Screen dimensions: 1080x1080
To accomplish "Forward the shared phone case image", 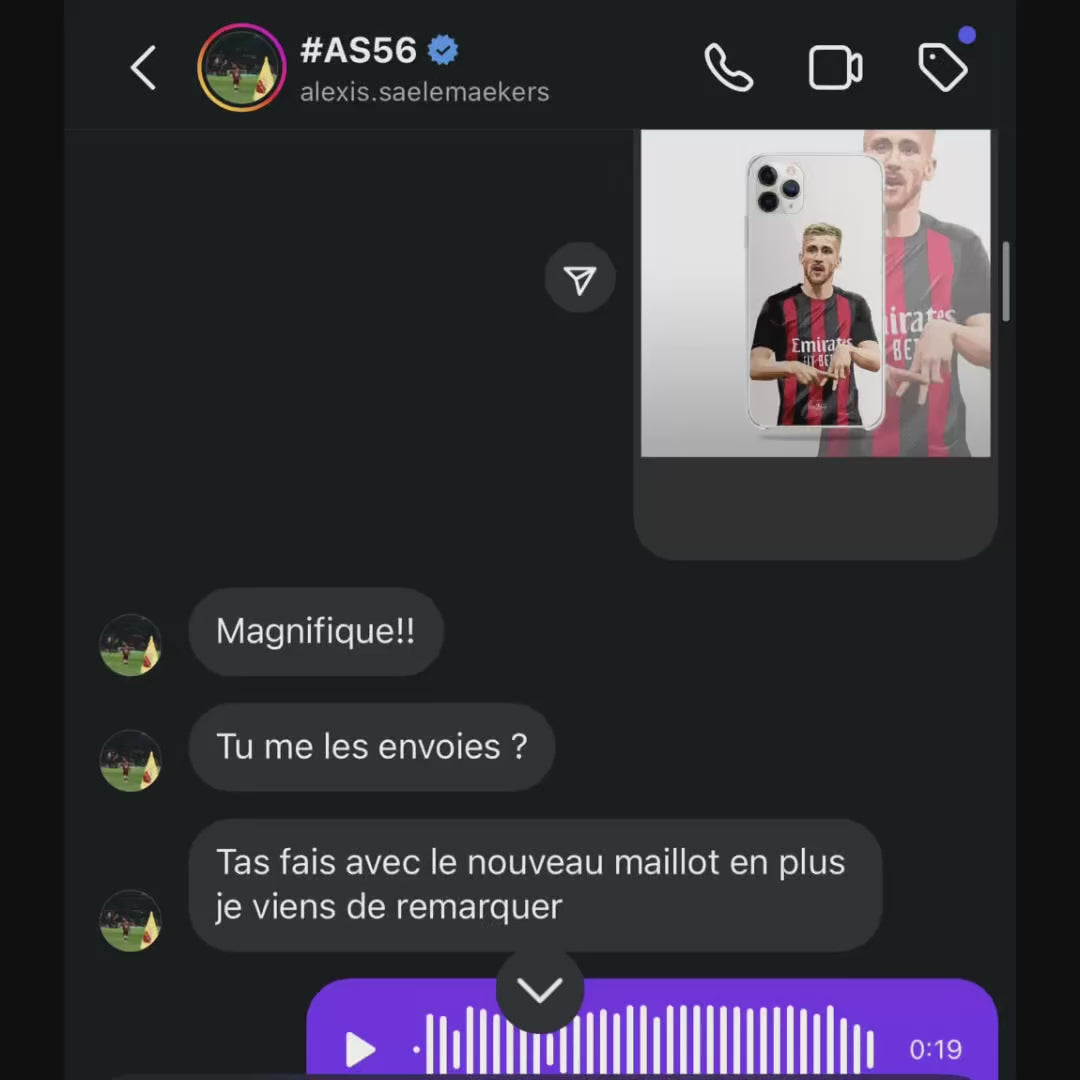I will [x=580, y=279].
